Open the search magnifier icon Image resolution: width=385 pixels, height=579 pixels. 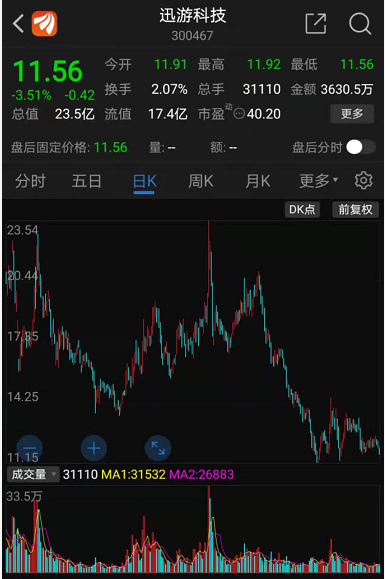[x=360, y=24]
